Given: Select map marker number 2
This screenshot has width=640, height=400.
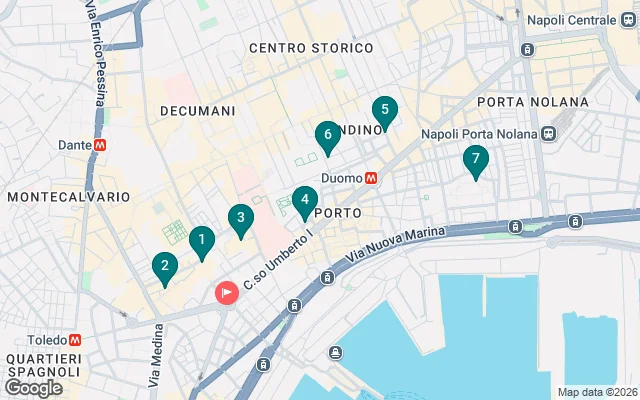Looking at the screenshot, I should click(x=164, y=266).
